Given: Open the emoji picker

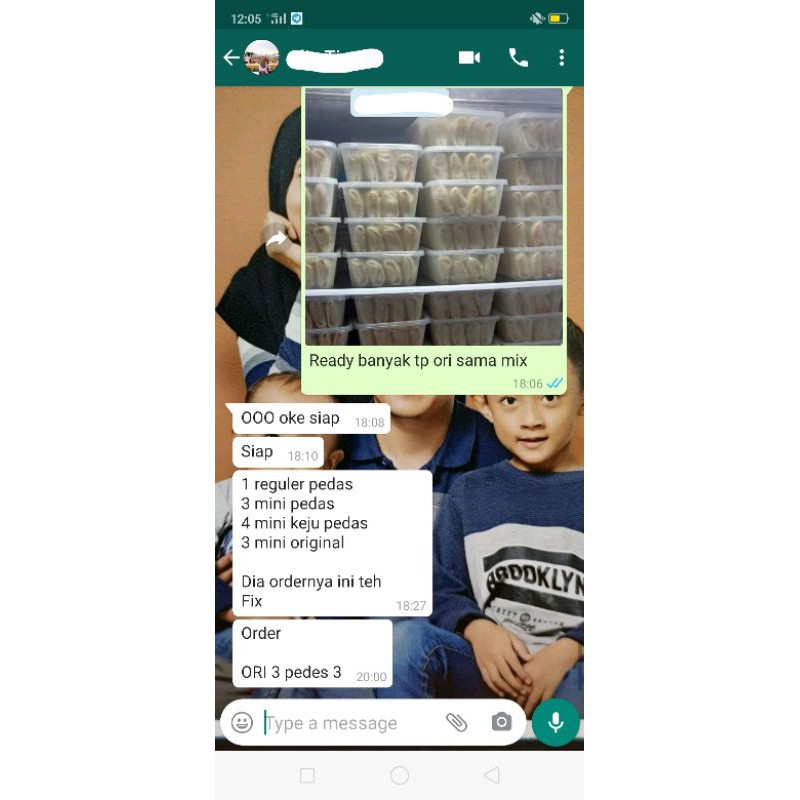Looking at the screenshot, I should [x=242, y=722].
